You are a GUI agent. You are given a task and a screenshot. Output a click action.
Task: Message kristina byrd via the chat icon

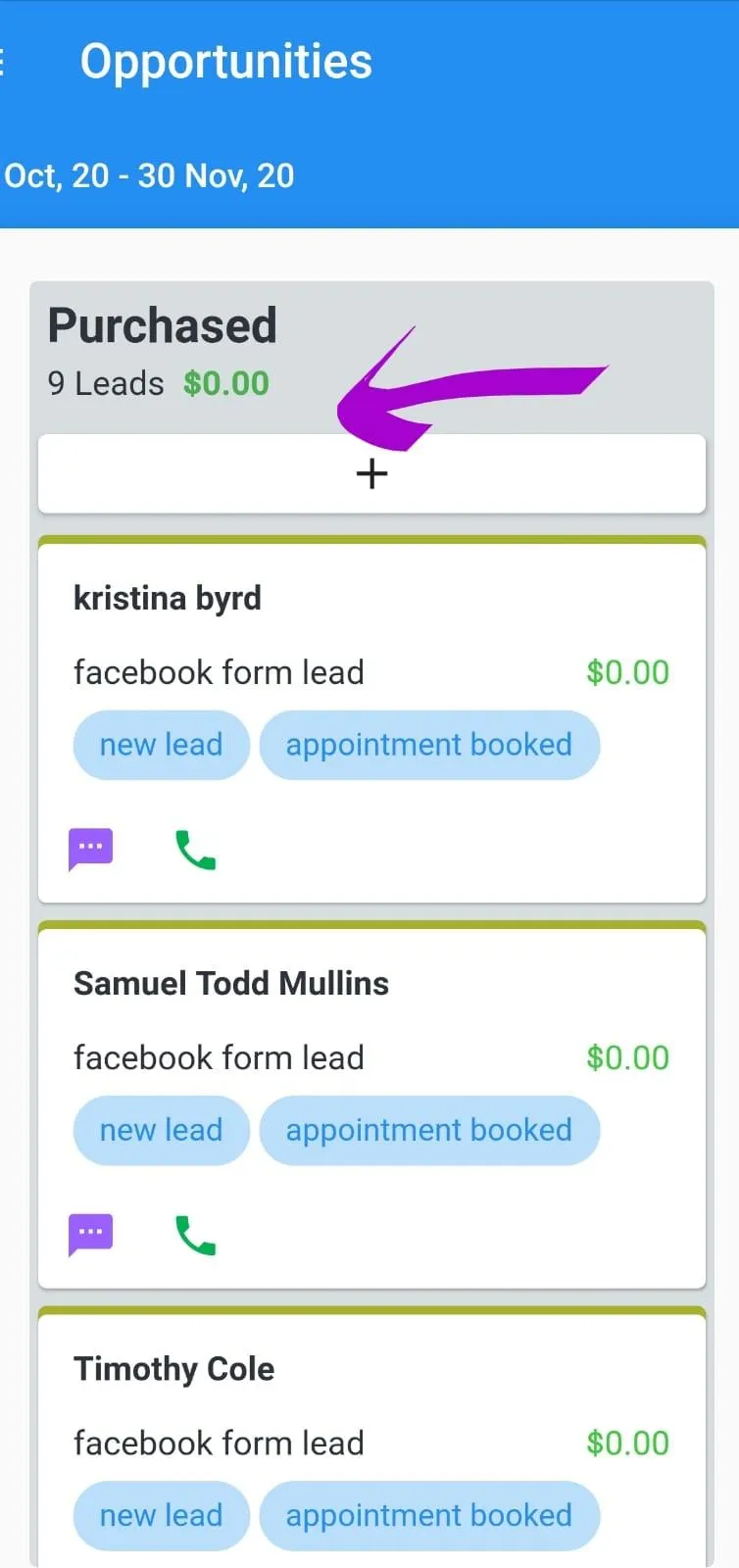coord(91,850)
